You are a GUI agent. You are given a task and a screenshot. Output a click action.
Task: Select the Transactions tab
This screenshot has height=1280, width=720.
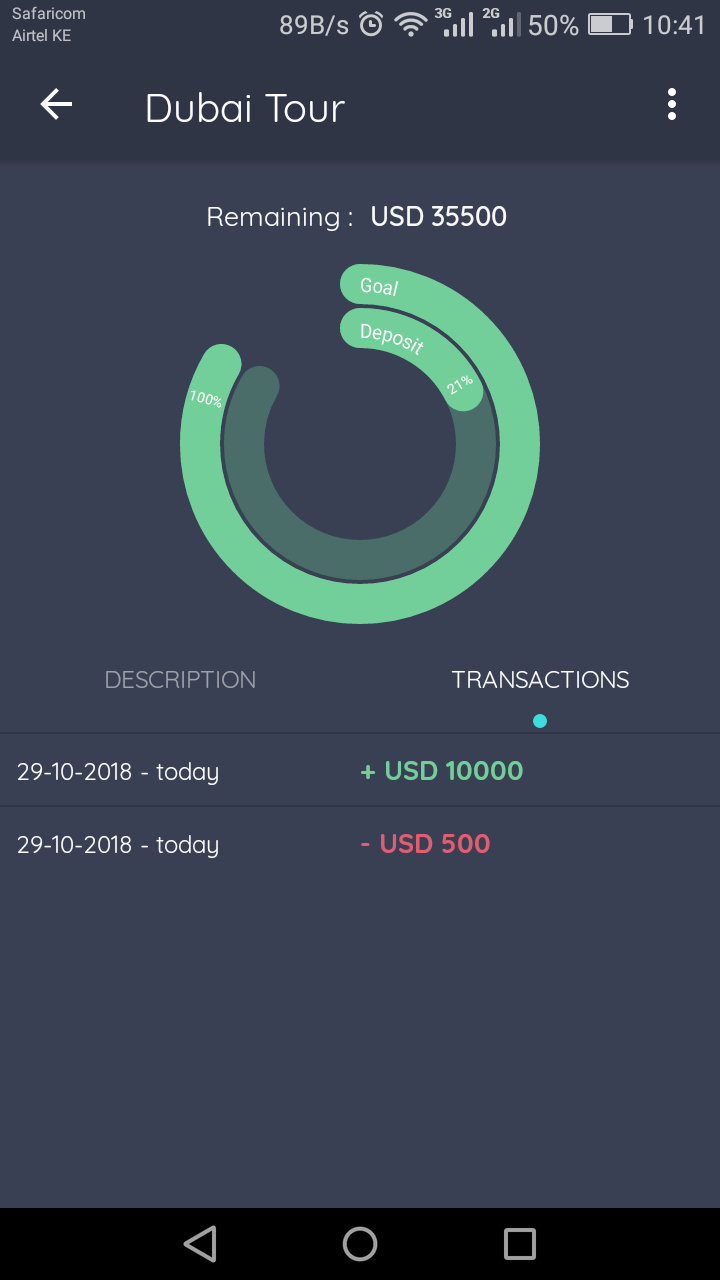(540, 680)
